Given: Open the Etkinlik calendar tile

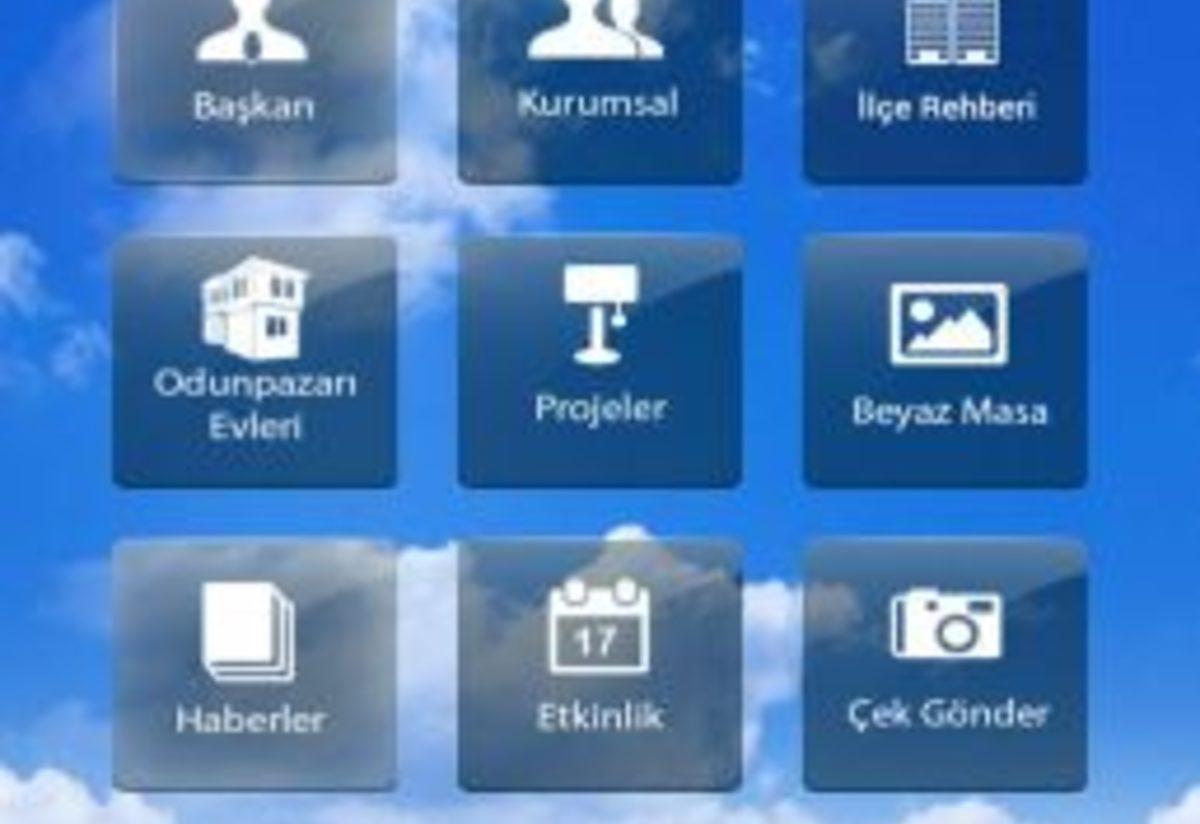Looking at the screenshot, I should tap(599, 665).
